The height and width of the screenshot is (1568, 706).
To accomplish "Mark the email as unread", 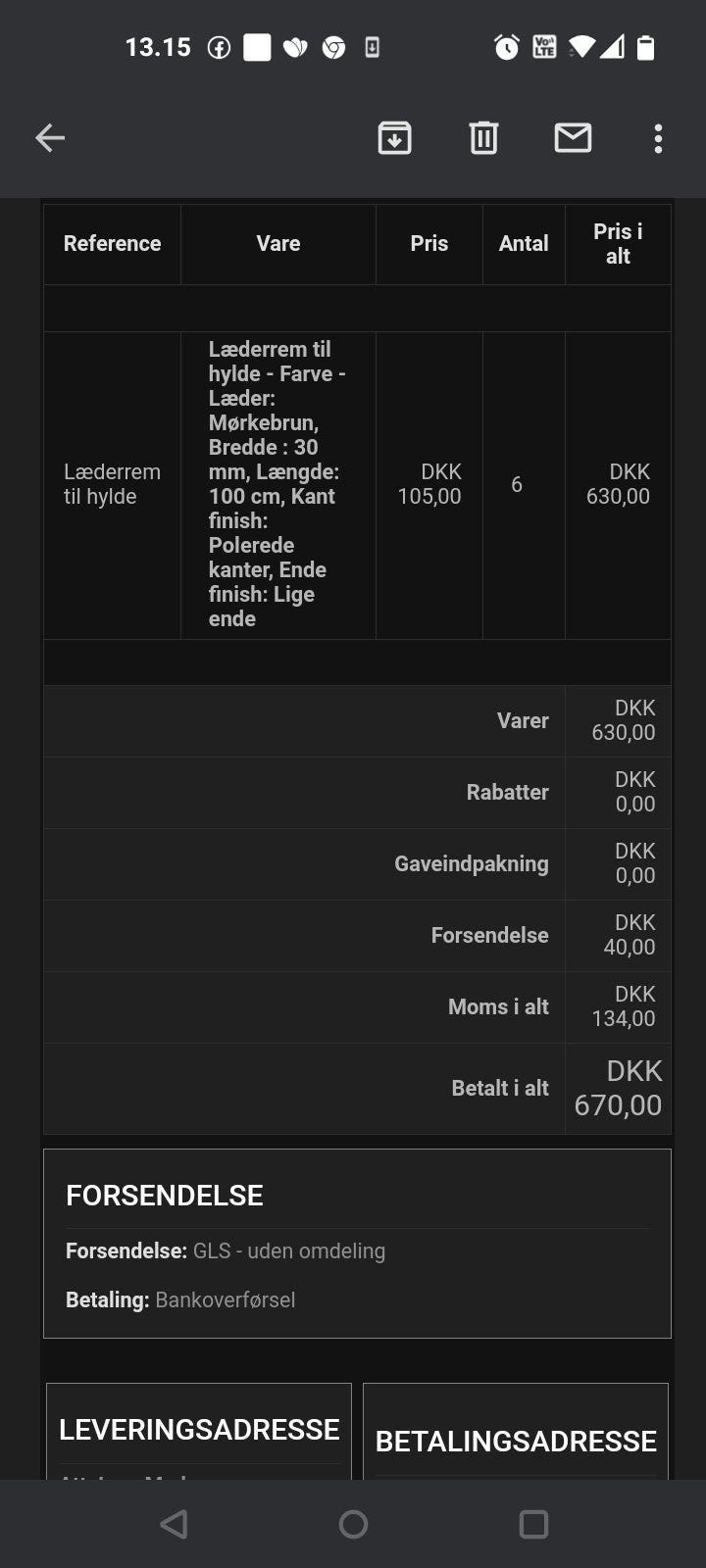I will [573, 138].
